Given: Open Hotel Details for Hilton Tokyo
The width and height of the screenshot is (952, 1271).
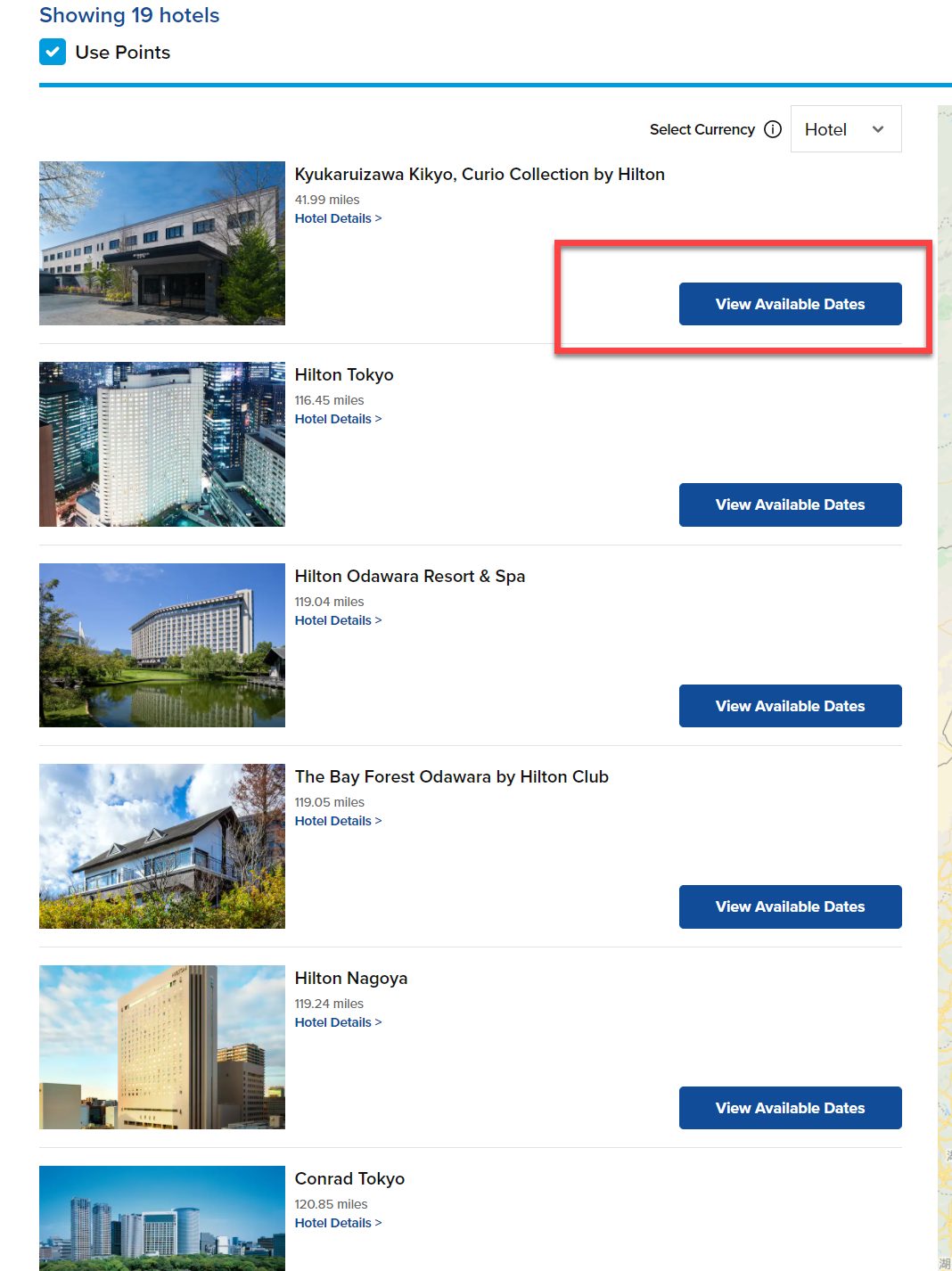Looking at the screenshot, I should pyautogui.click(x=338, y=419).
